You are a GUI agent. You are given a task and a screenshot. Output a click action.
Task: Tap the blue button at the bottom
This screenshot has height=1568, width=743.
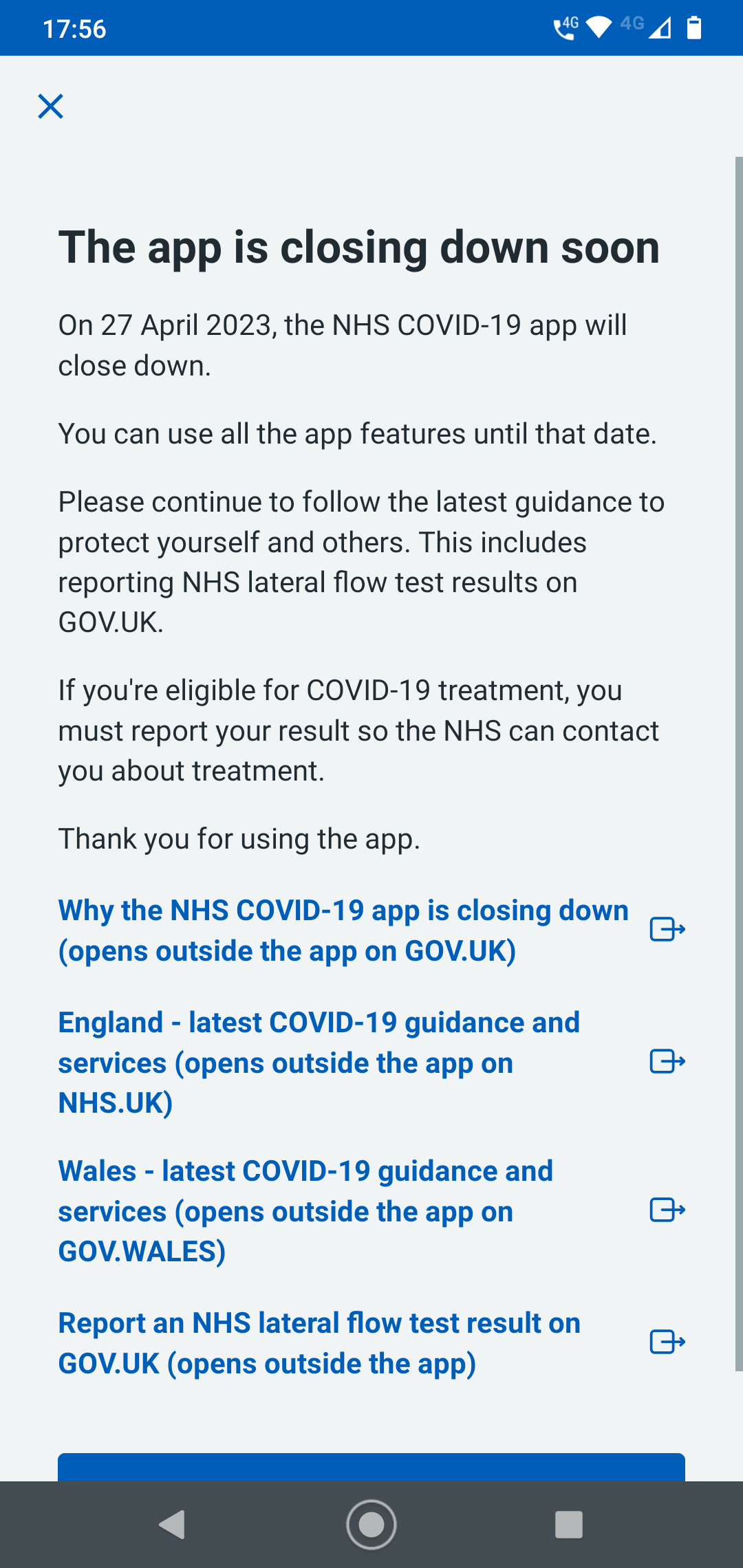[371, 1467]
